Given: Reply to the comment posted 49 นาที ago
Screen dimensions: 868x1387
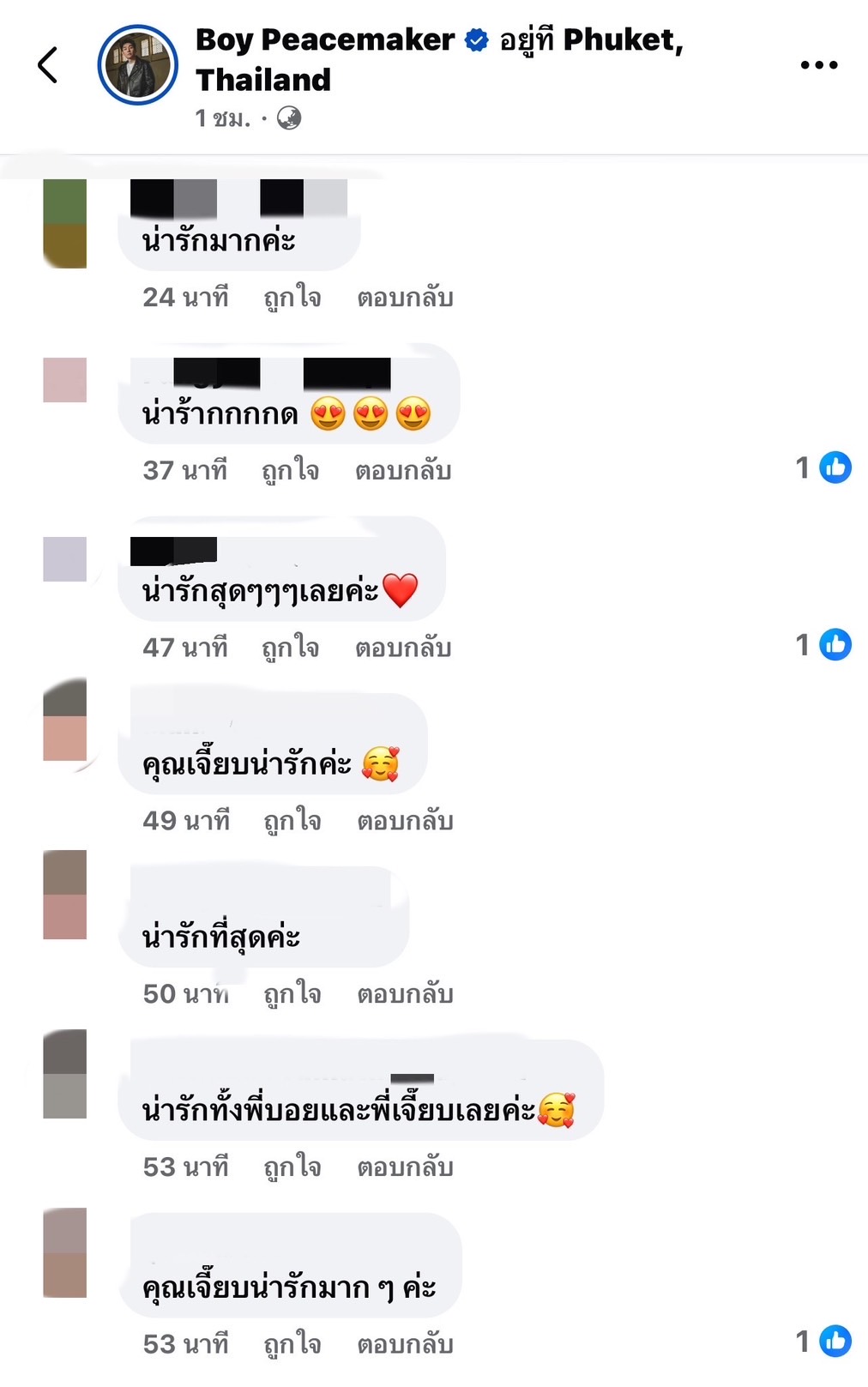Looking at the screenshot, I should tap(405, 821).
